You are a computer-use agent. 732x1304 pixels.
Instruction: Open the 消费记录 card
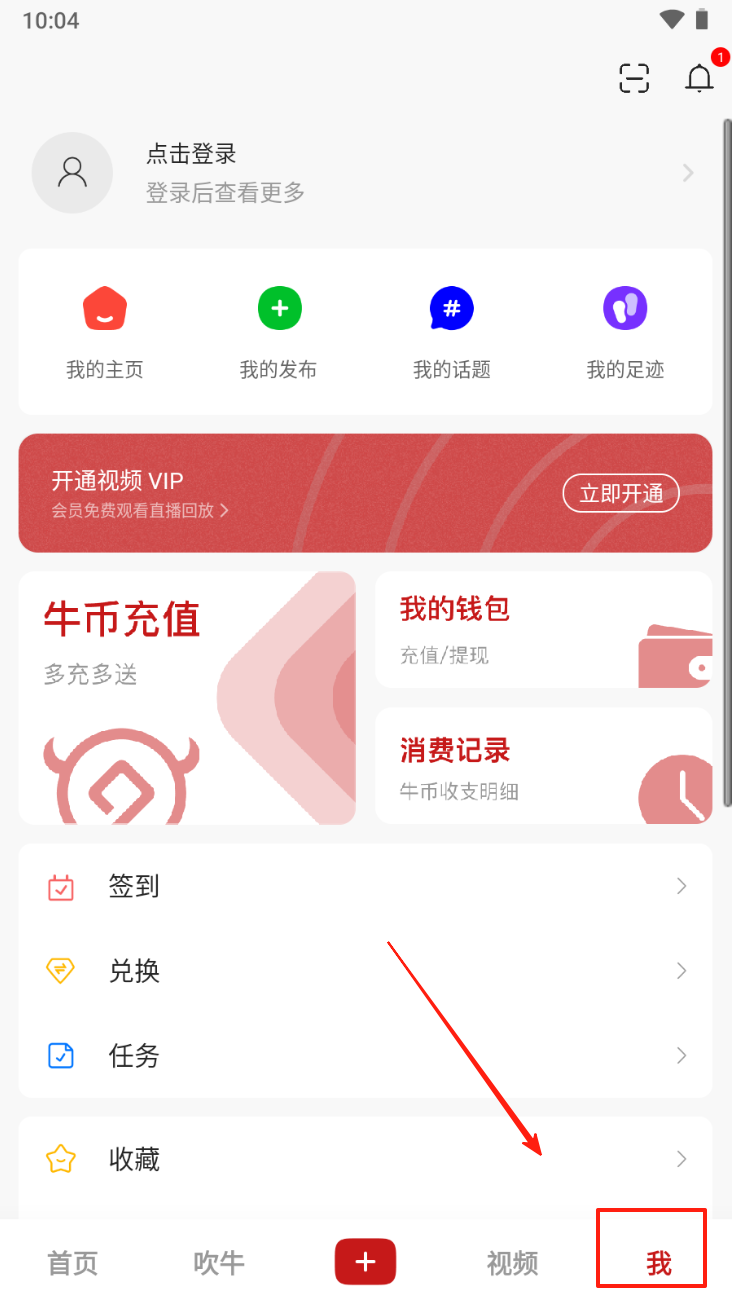coord(543,766)
